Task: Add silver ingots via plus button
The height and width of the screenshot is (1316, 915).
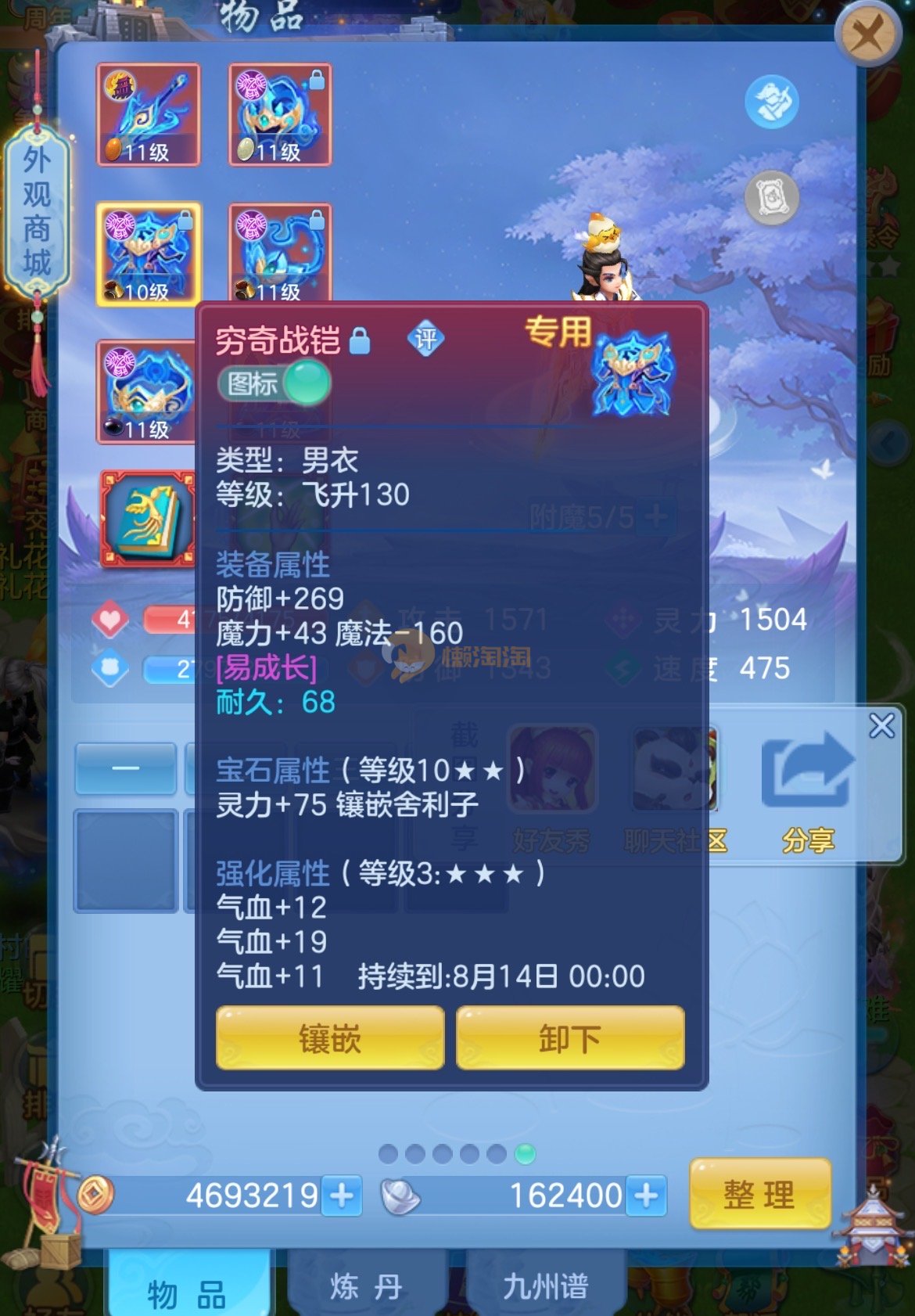Action: pos(646,1196)
